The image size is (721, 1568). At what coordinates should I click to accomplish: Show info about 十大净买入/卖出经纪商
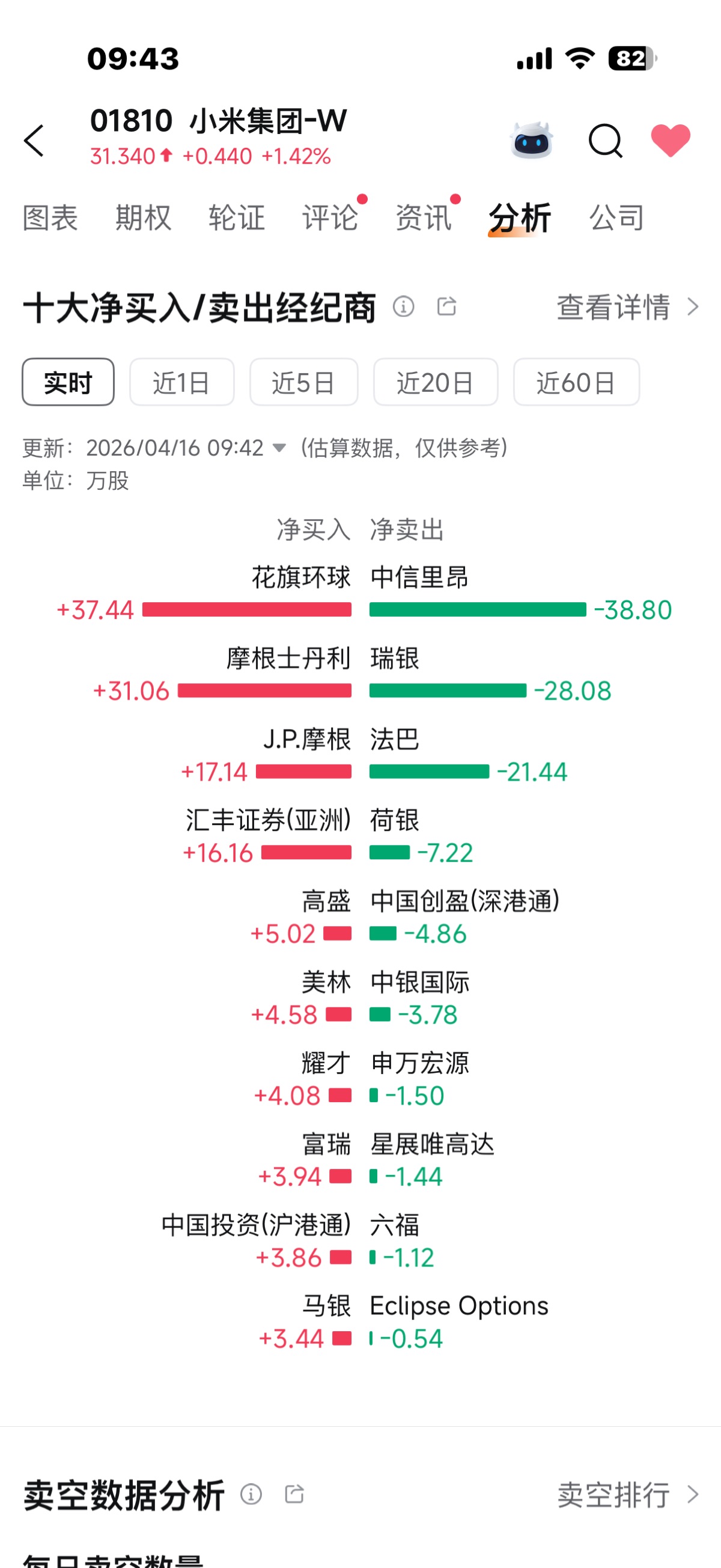(403, 306)
